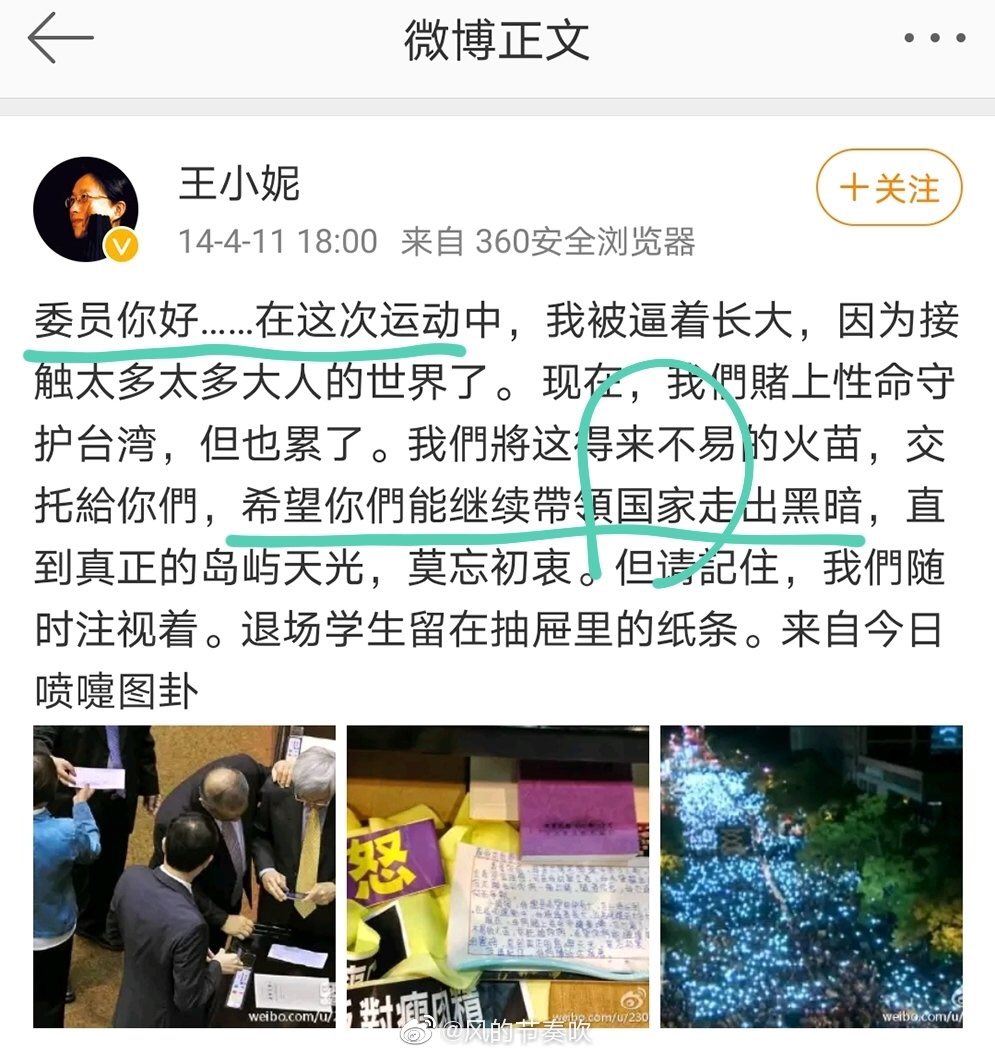
Task: Tap the username 王小妮
Action: 238,184
